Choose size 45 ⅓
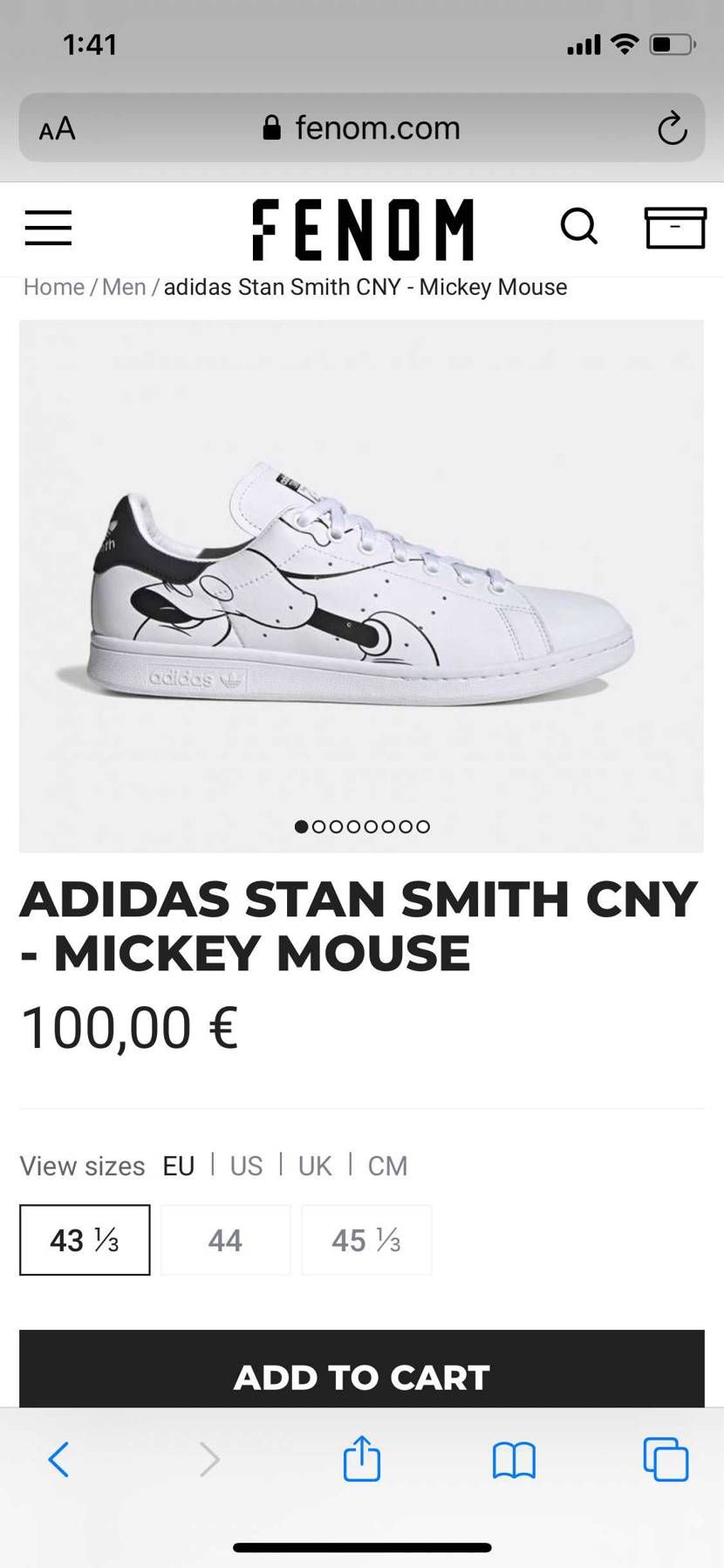Viewport: 724px width, 1568px height. (366, 1240)
